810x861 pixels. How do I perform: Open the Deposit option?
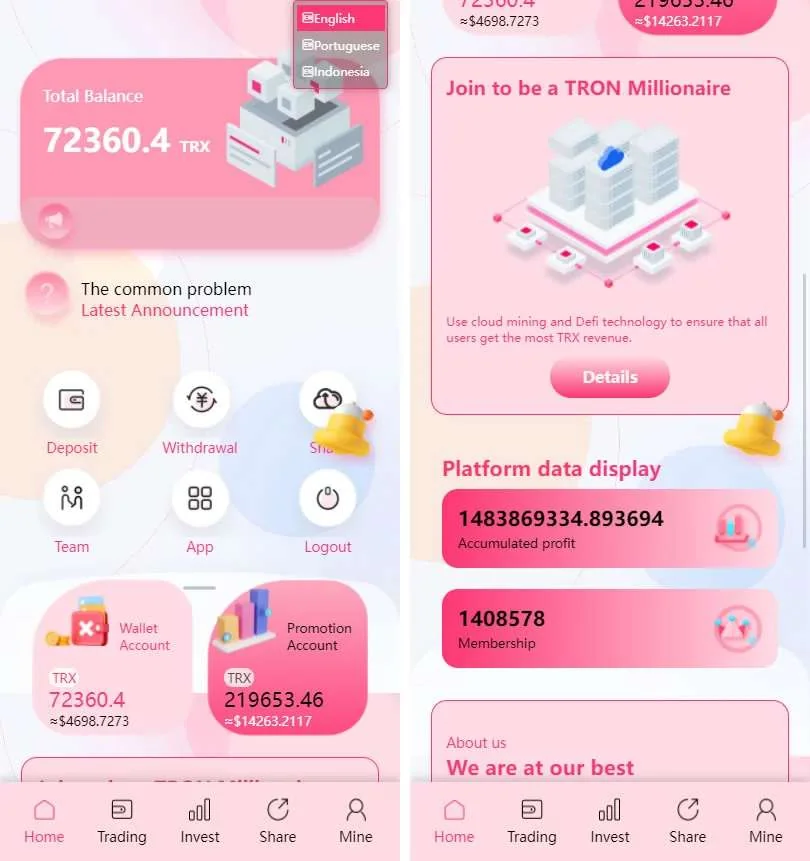tap(72, 400)
